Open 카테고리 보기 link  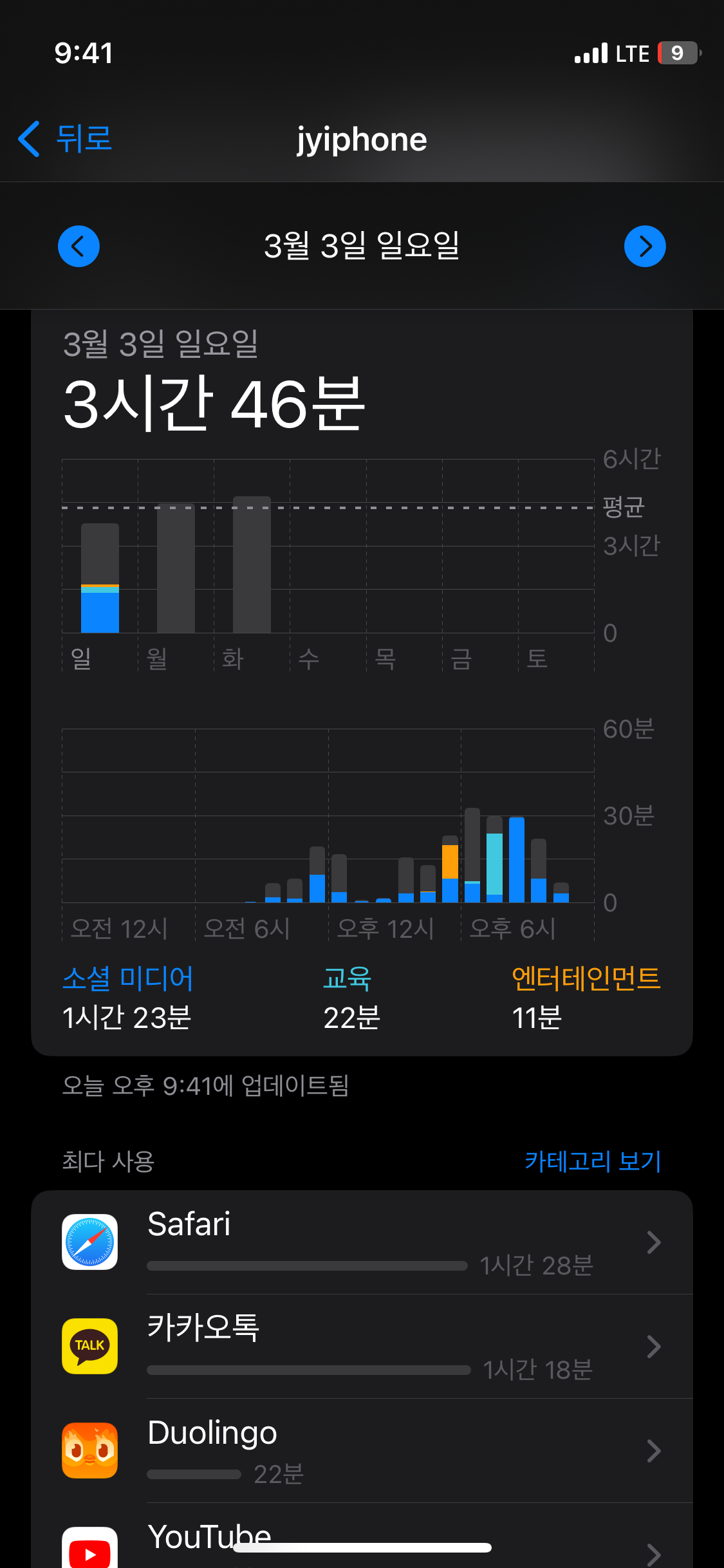593,1161
